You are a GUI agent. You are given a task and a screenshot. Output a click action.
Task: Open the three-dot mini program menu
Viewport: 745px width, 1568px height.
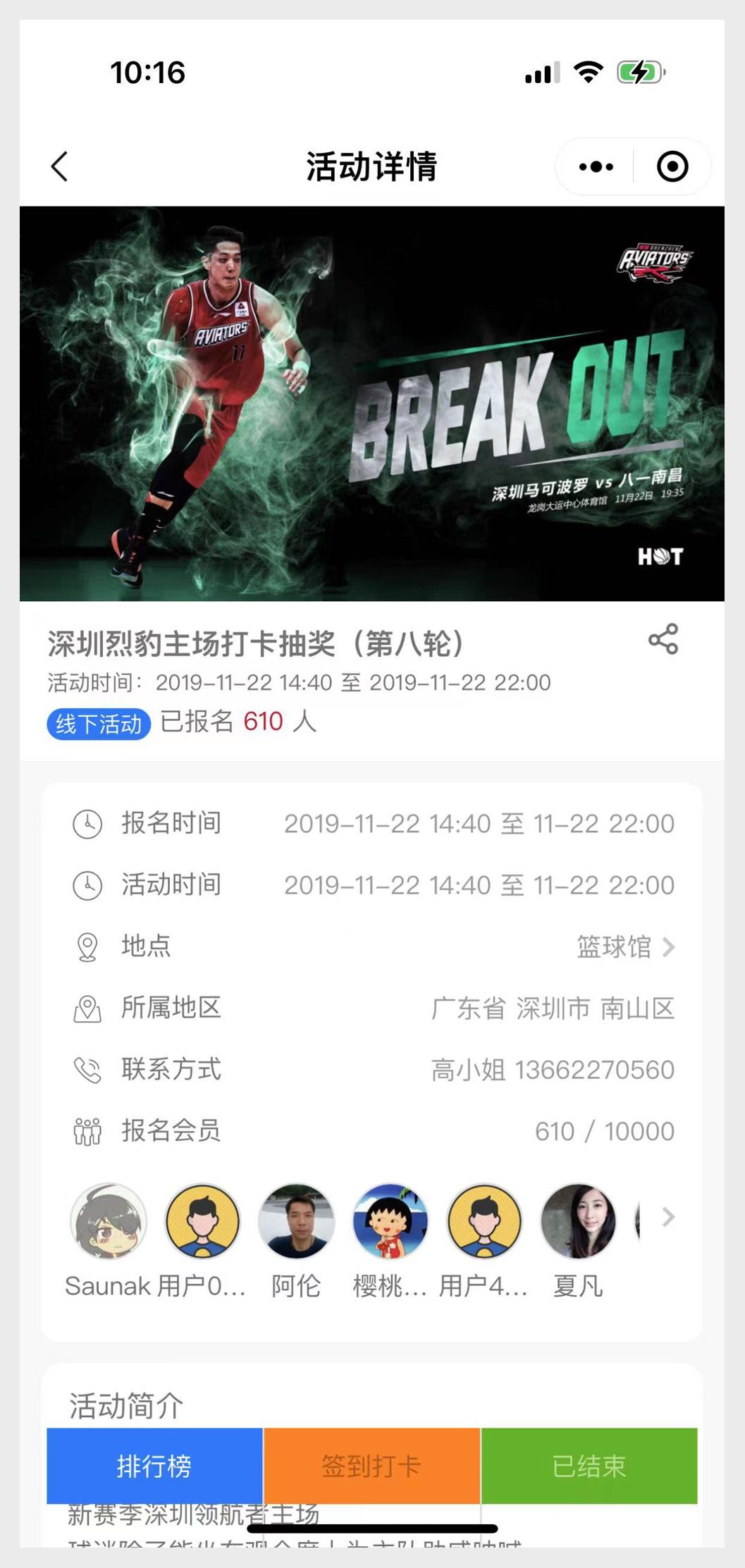(596, 167)
